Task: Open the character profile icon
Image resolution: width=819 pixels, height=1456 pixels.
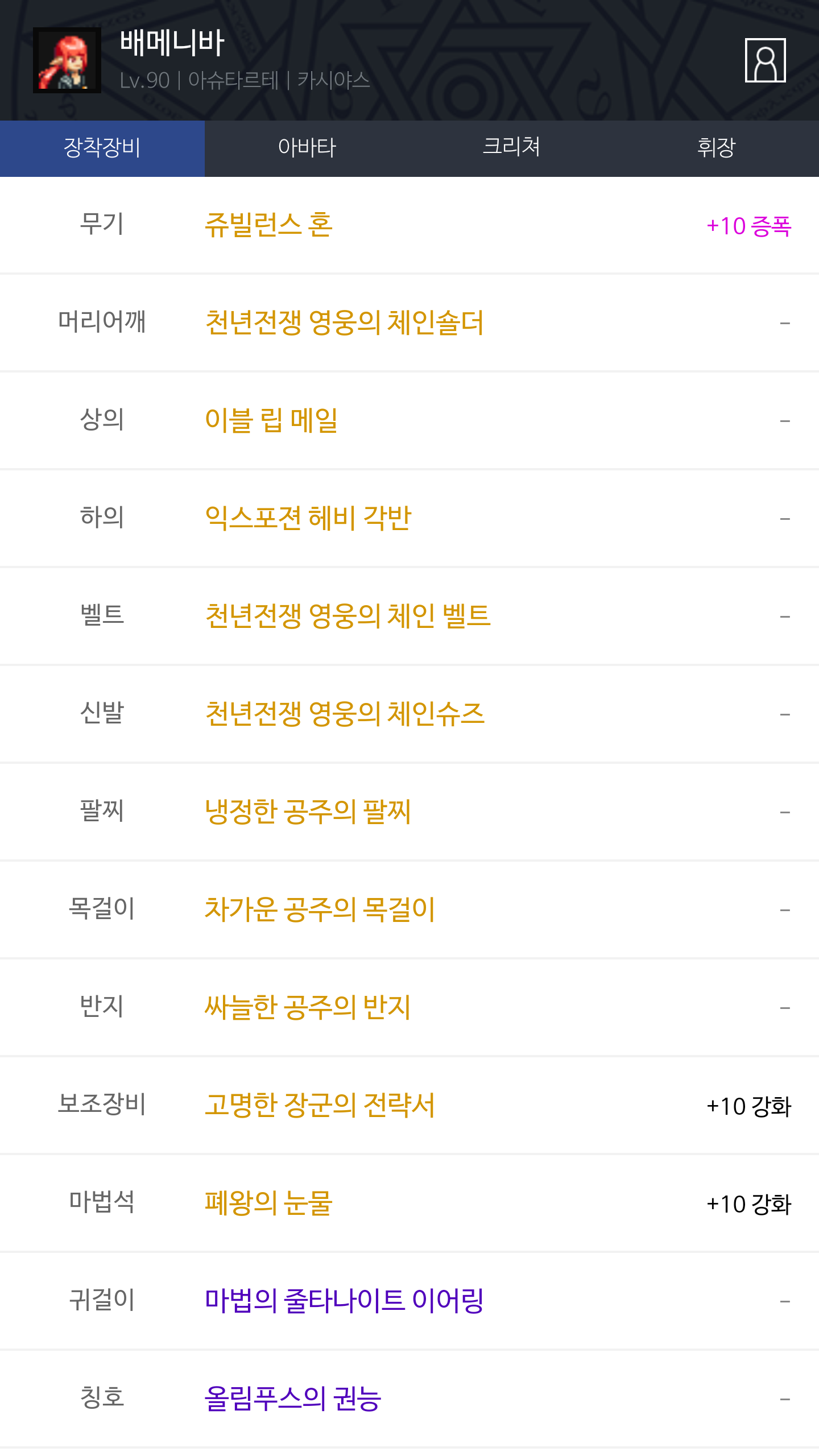Action: (765, 60)
